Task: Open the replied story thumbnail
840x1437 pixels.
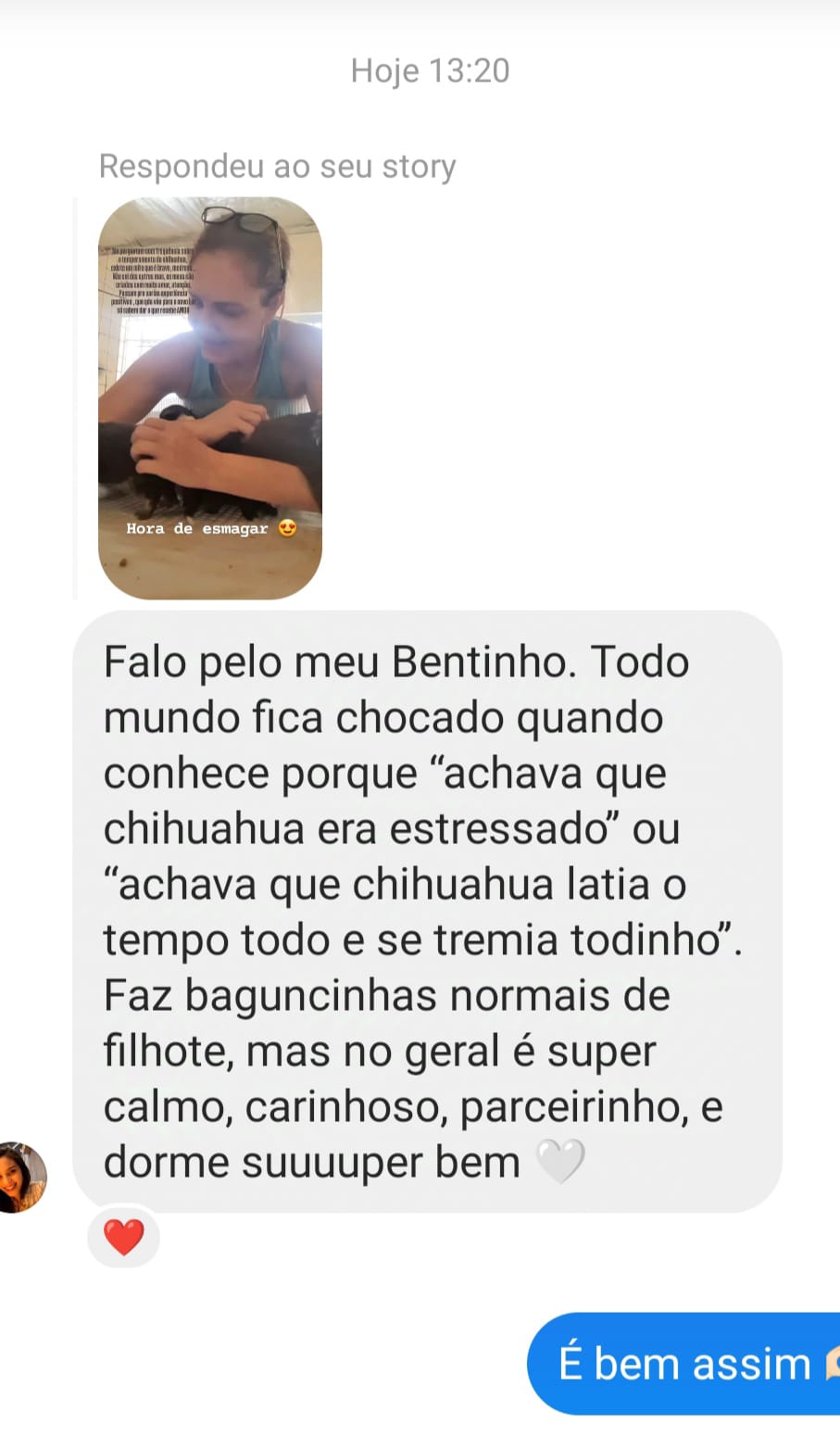Action: pyautogui.click(x=210, y=398)
